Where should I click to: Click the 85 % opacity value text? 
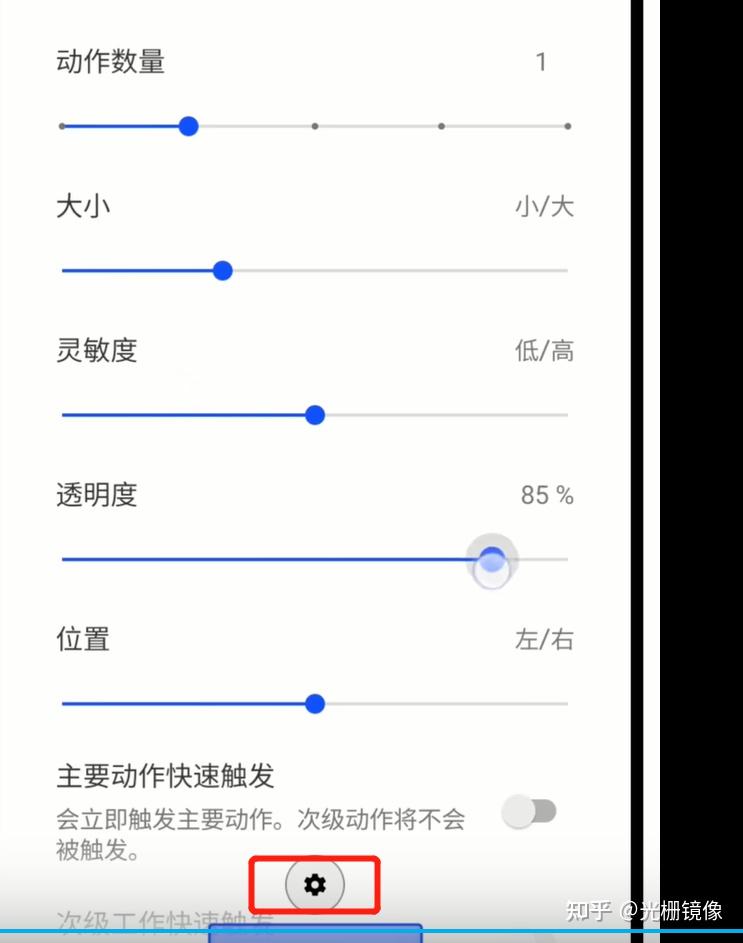[545, 495]
